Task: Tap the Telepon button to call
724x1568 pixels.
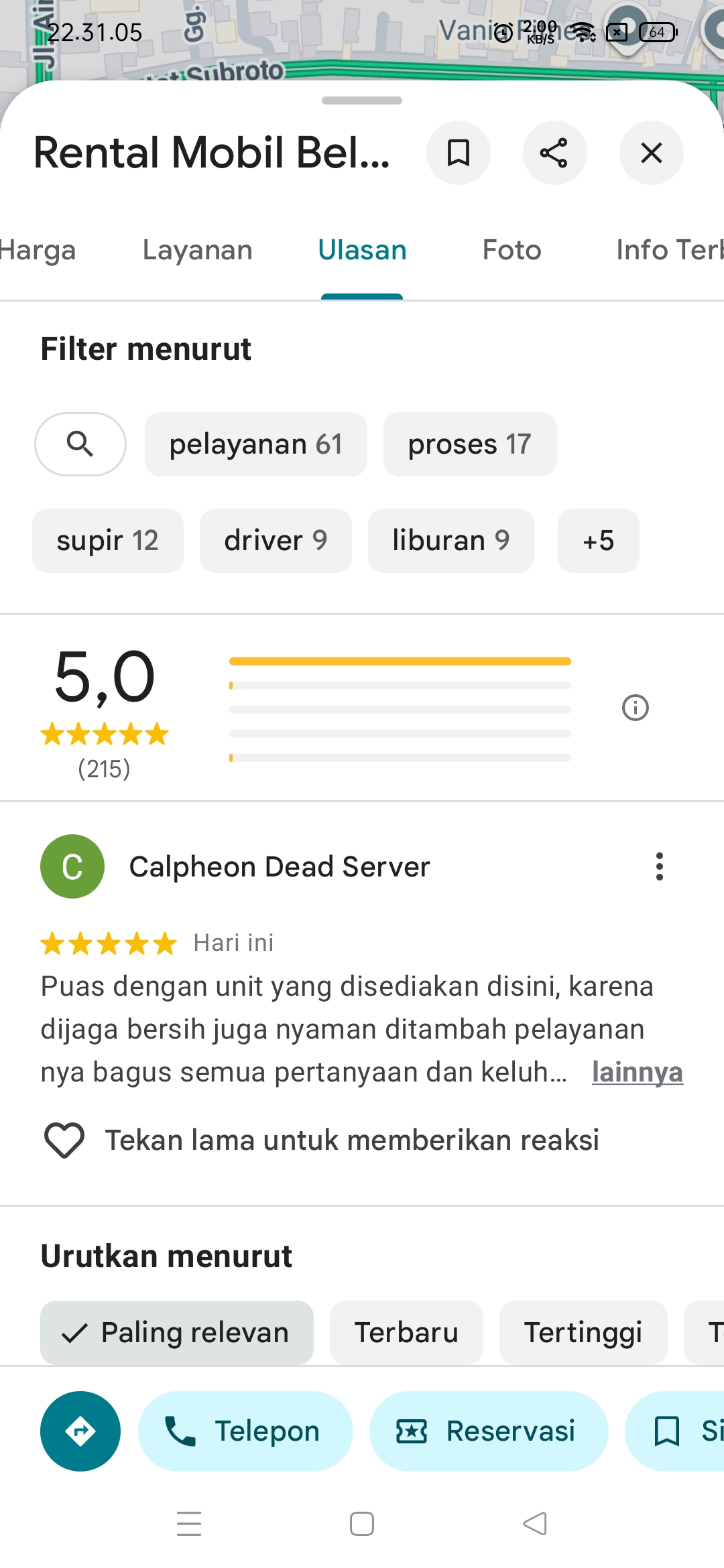Action: tap(245, 1431)
